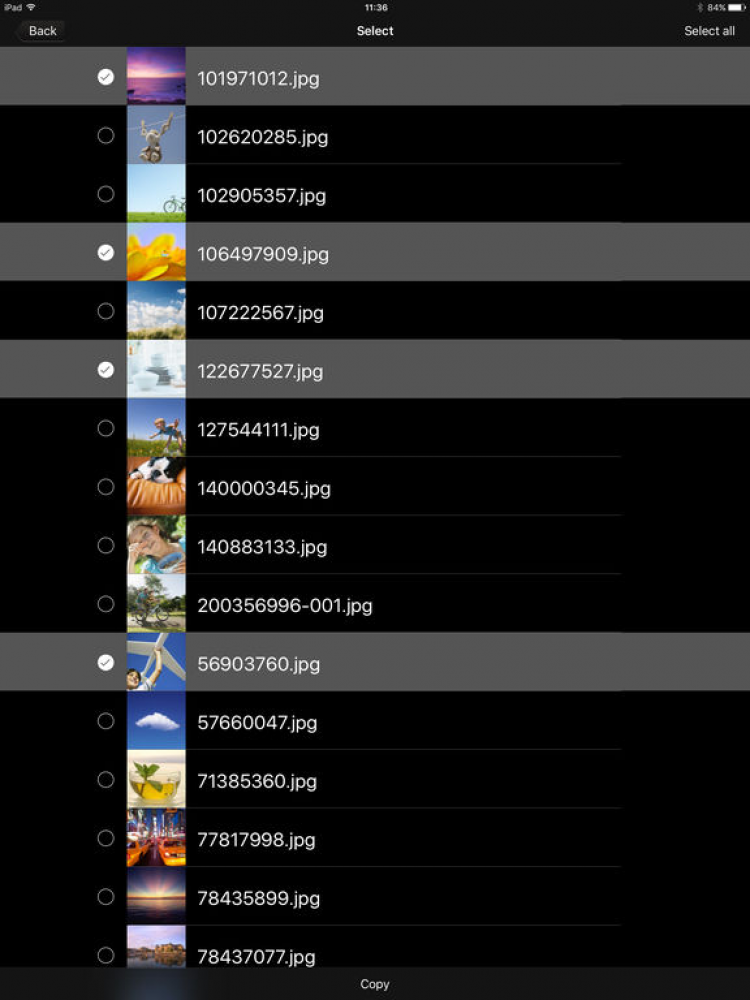
Task: Copy the selected files
Action: (375, 984)
